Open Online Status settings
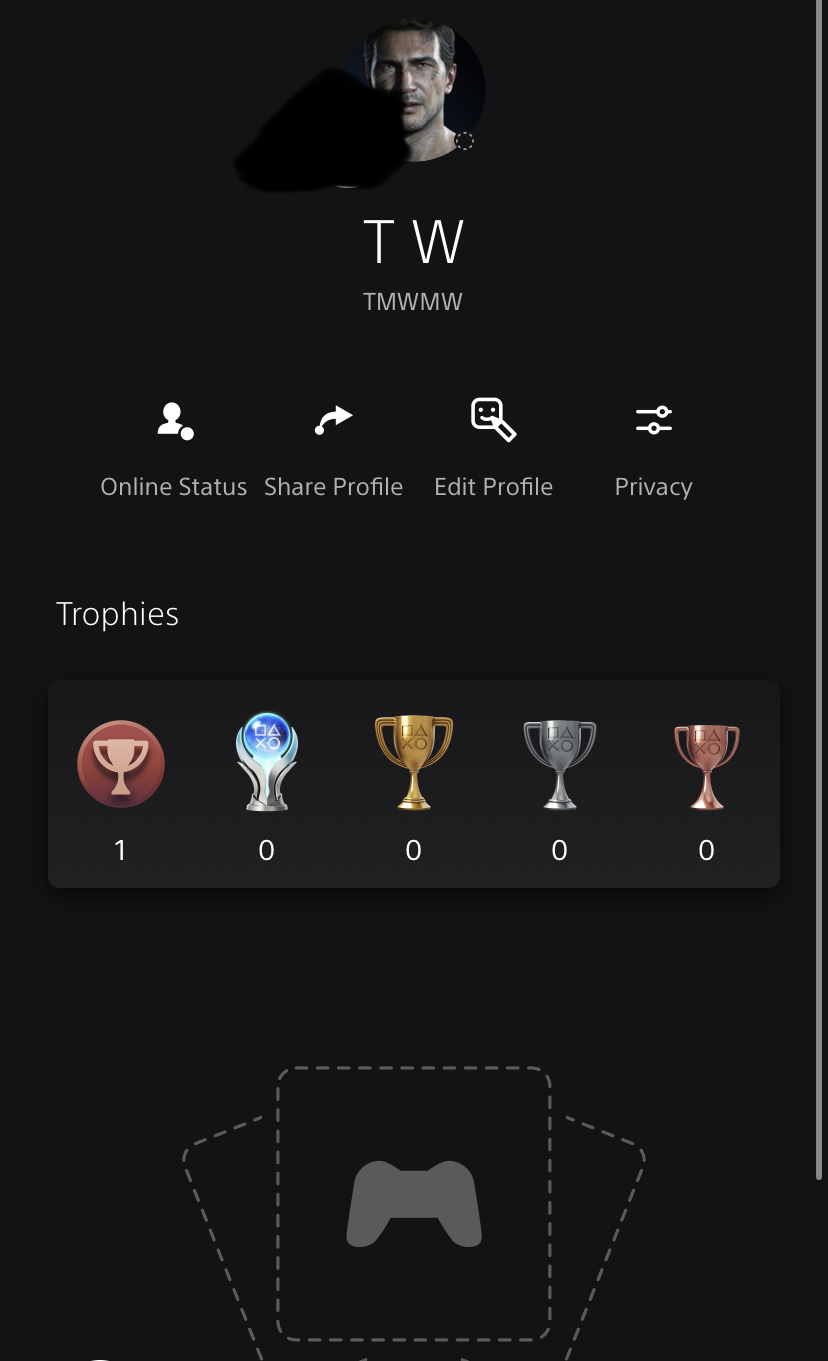The height and width of the screenshot is (1361, 828). coord(174,447)
